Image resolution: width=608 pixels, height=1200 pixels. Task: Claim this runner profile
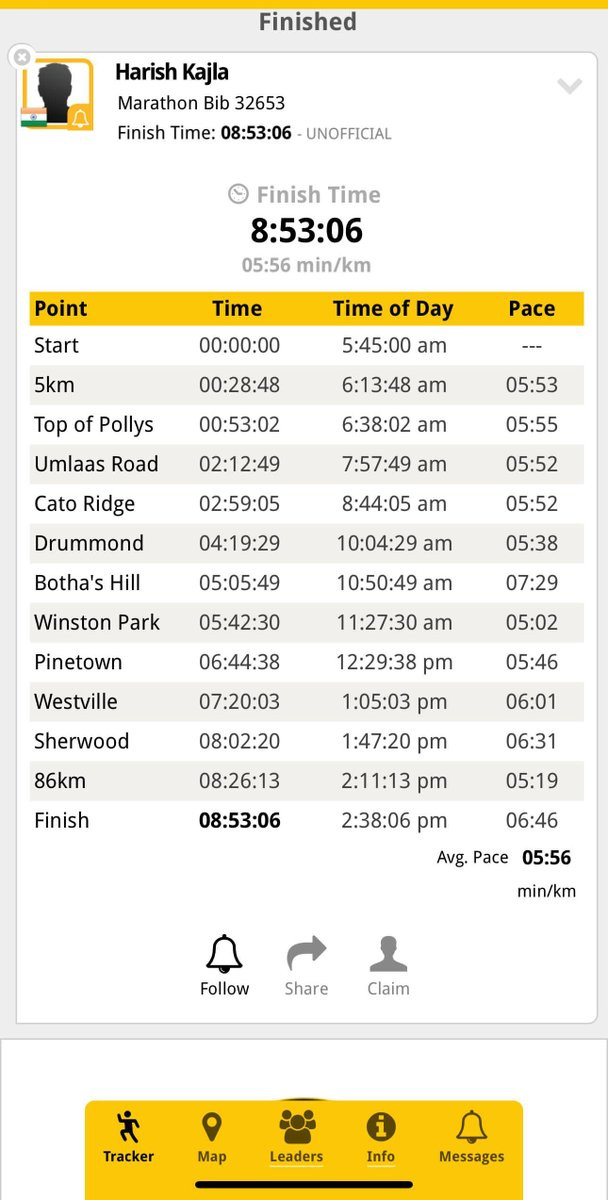tap(388, 966)
